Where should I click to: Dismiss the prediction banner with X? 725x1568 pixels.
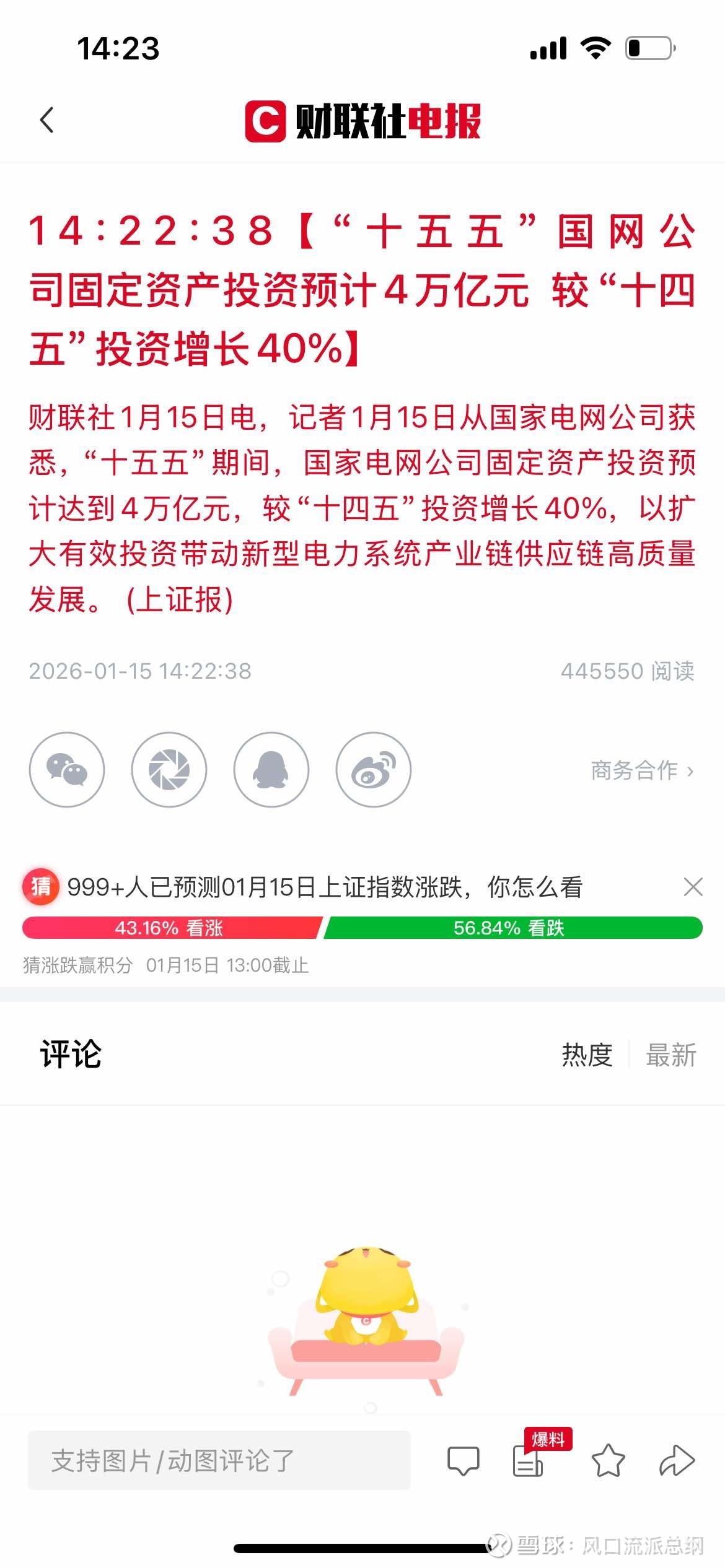[693, 887]
